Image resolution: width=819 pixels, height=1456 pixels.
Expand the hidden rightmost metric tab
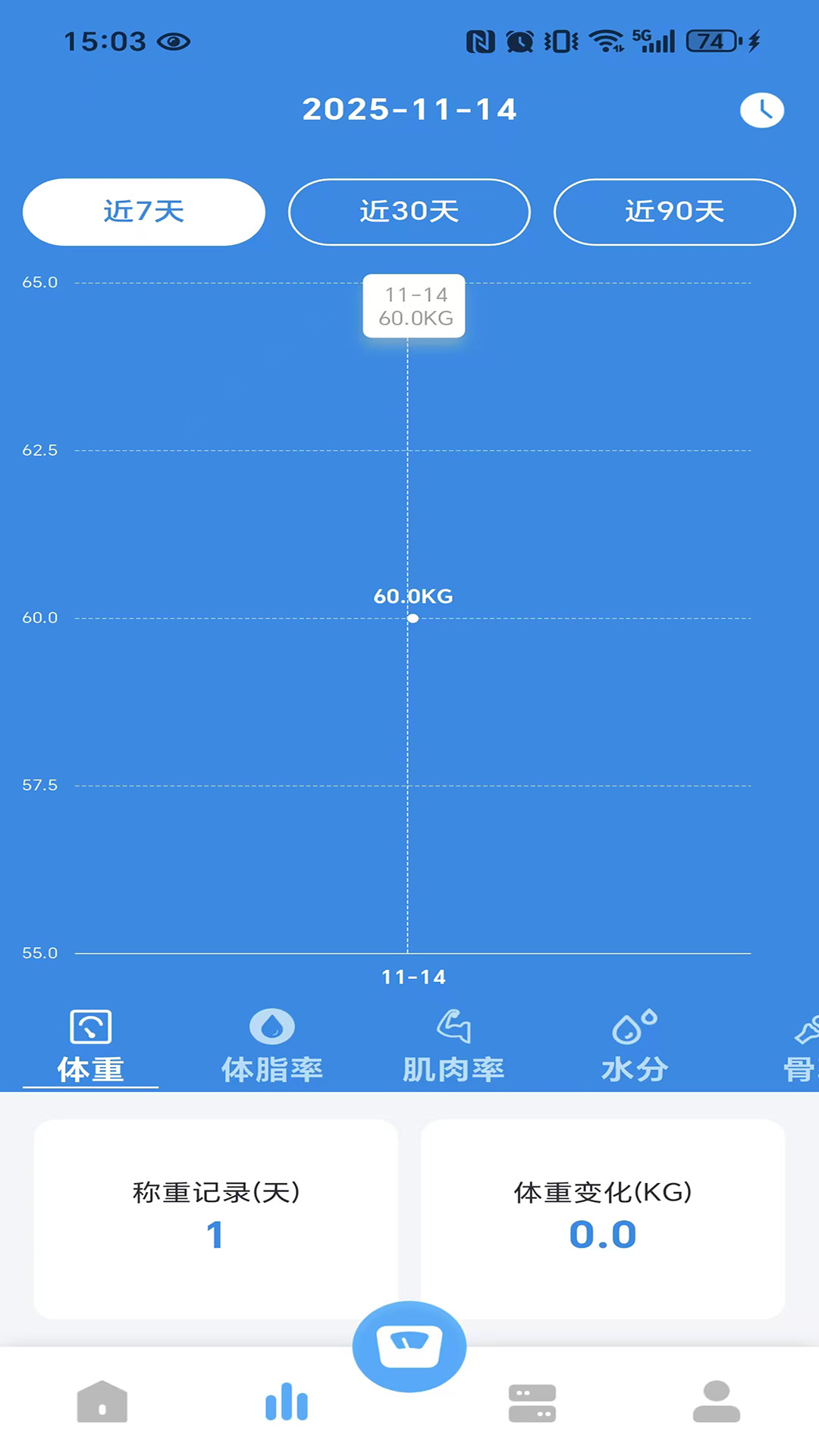pyautogui.click(x=800, y=1045)
